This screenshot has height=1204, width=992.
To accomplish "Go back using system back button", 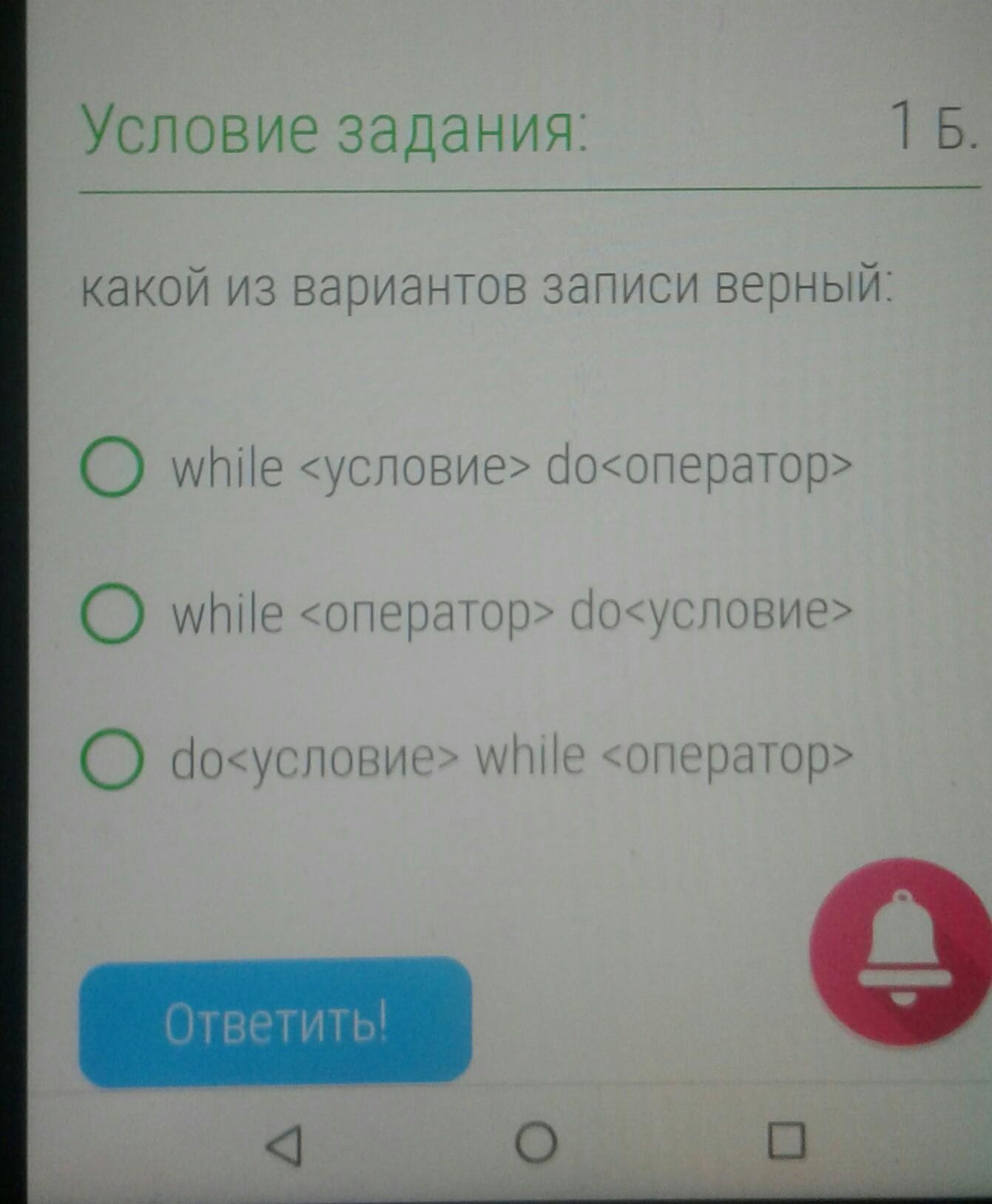I will pos(285,1145).
